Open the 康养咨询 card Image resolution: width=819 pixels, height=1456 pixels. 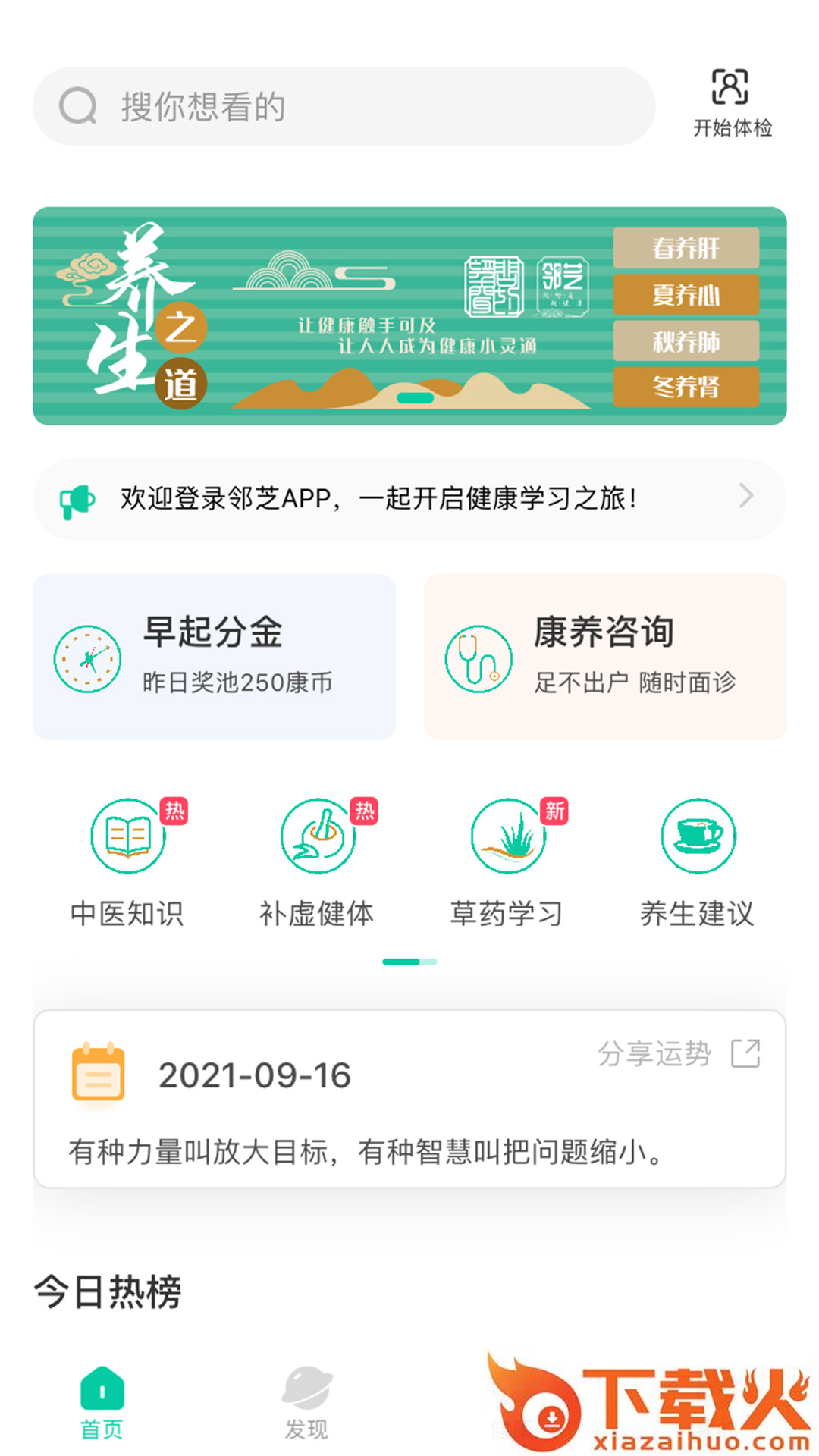[605, 657]
